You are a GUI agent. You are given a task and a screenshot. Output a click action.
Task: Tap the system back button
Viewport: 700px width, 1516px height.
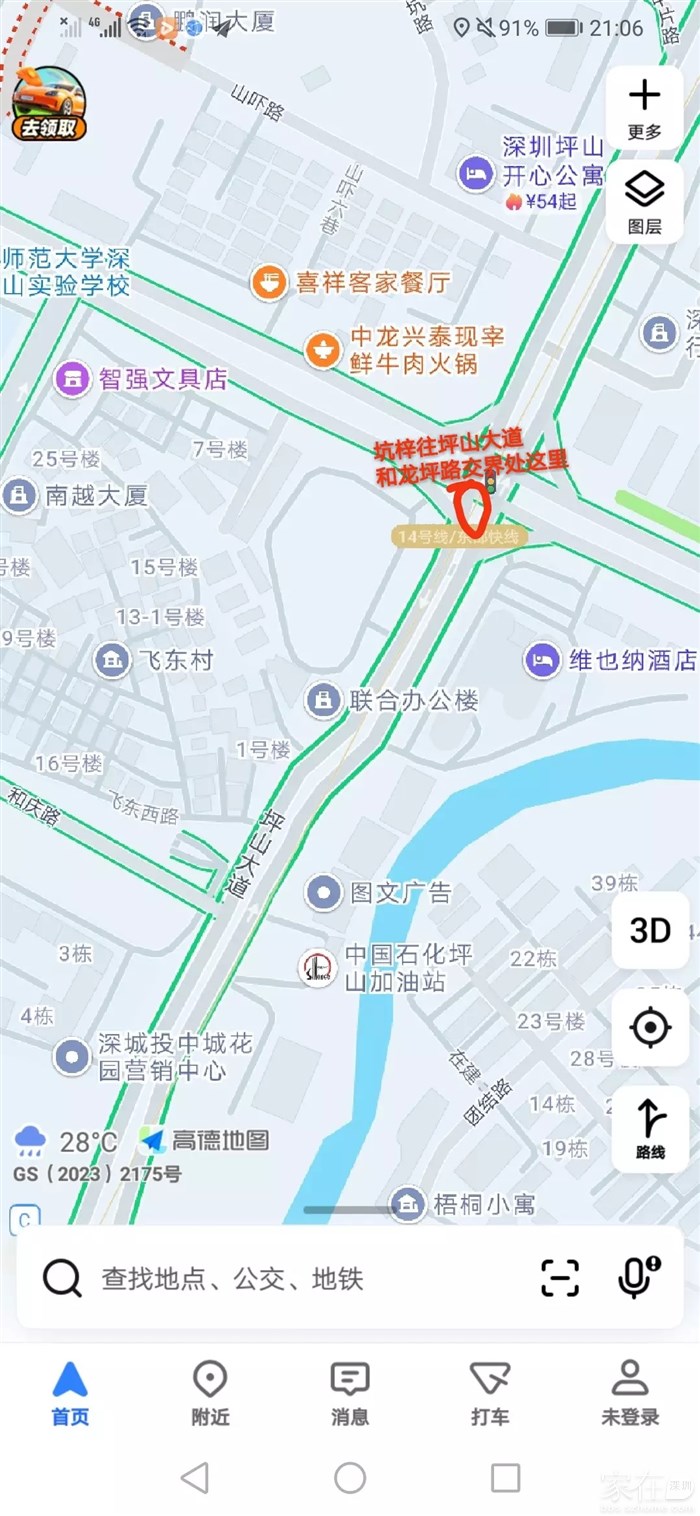coord(195,1478)
